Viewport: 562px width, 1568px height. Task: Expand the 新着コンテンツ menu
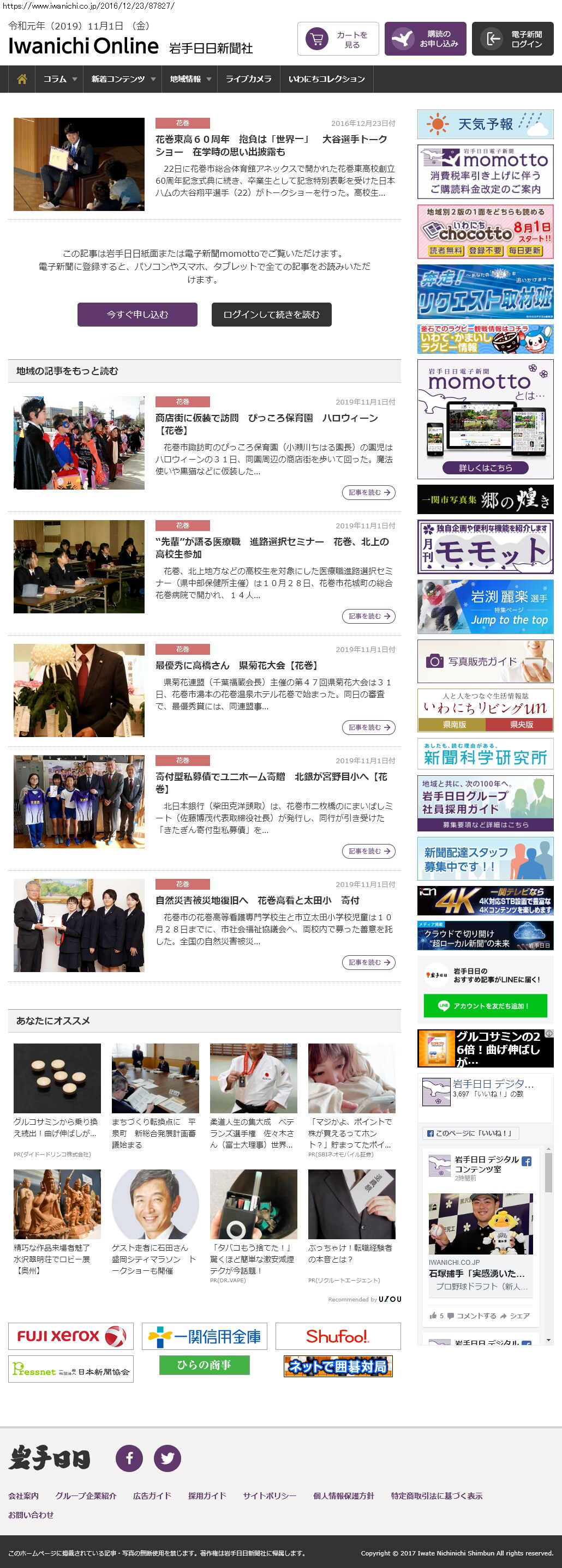click(x=123, y=79)
